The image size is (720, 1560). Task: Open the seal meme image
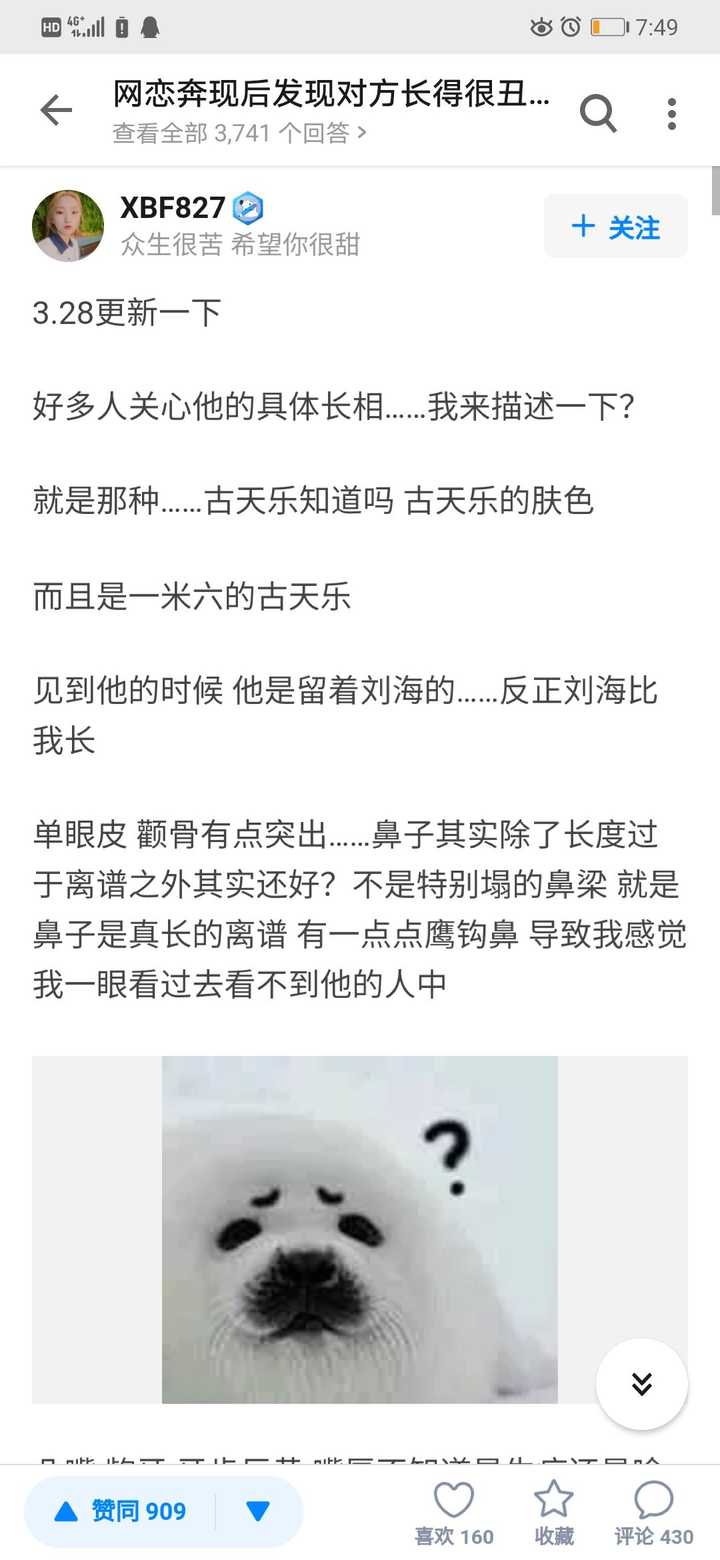tap(360, 1229)
